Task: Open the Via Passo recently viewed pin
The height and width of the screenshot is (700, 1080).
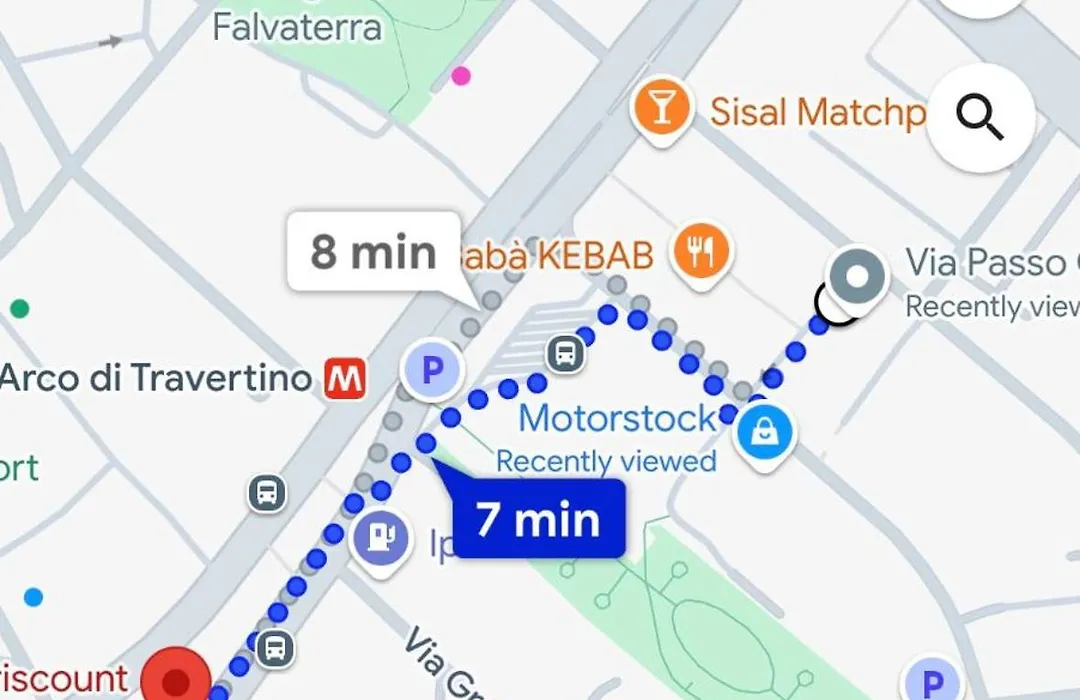Action: tap(858, 276)
